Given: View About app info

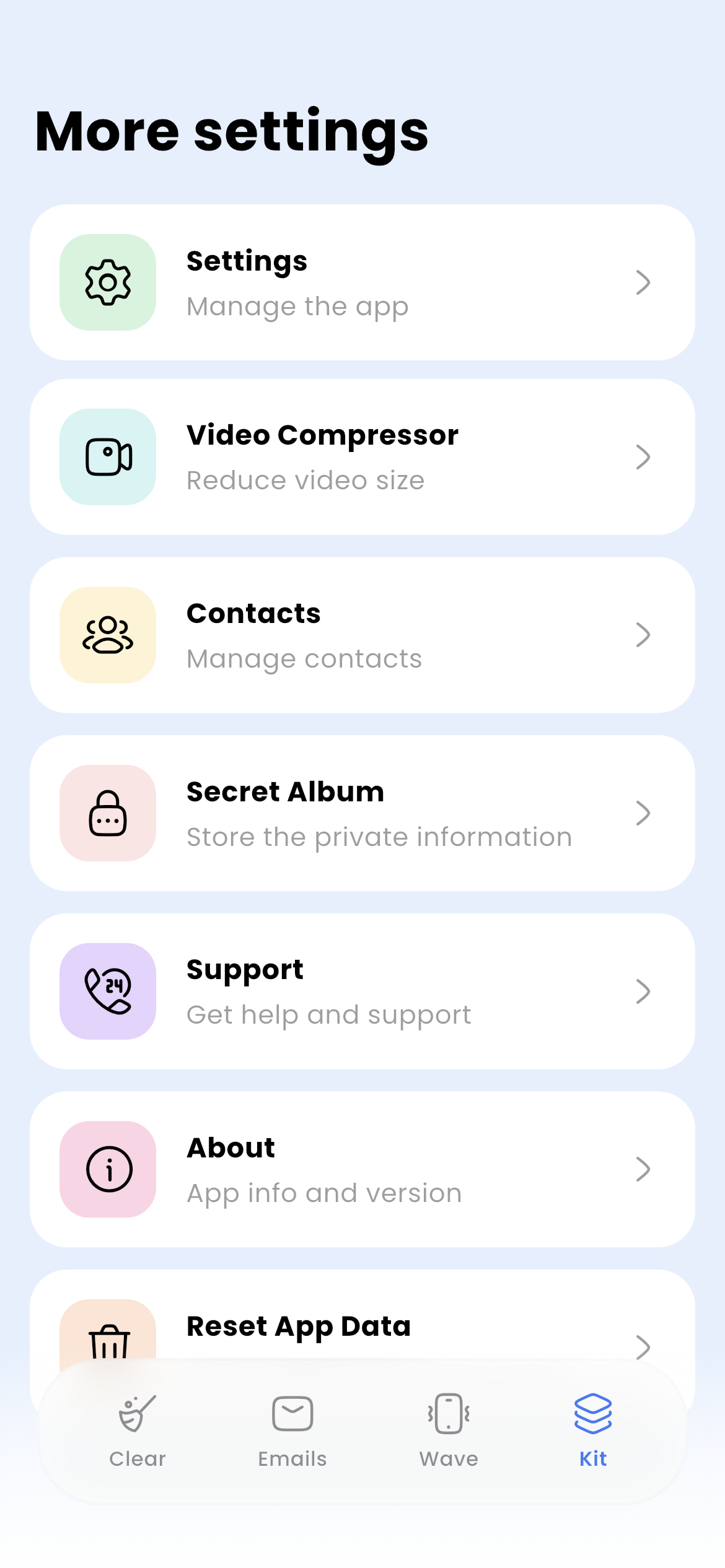Looking at the screenshot, I should [x=362, y=1169].
